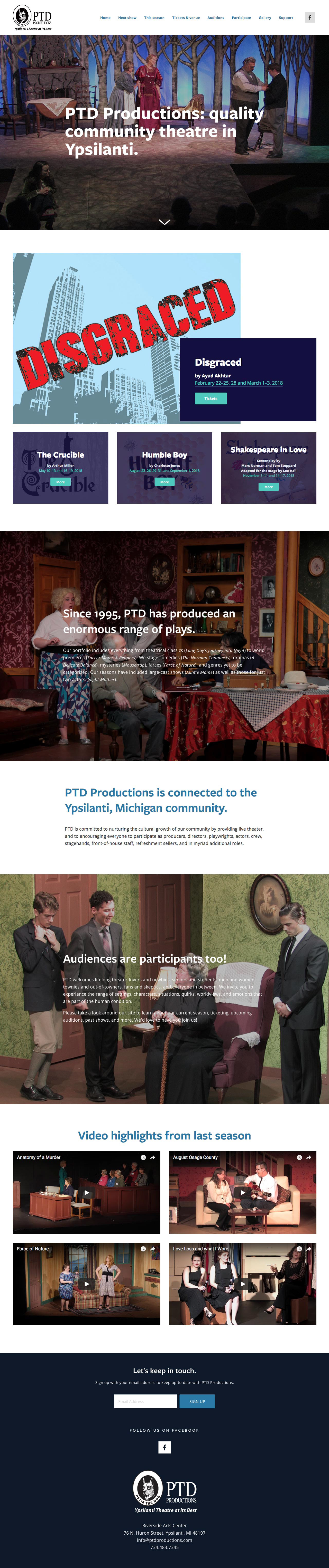Open the Support page
The width and height of the screenshot is (329, 1568).
point(286,18)
